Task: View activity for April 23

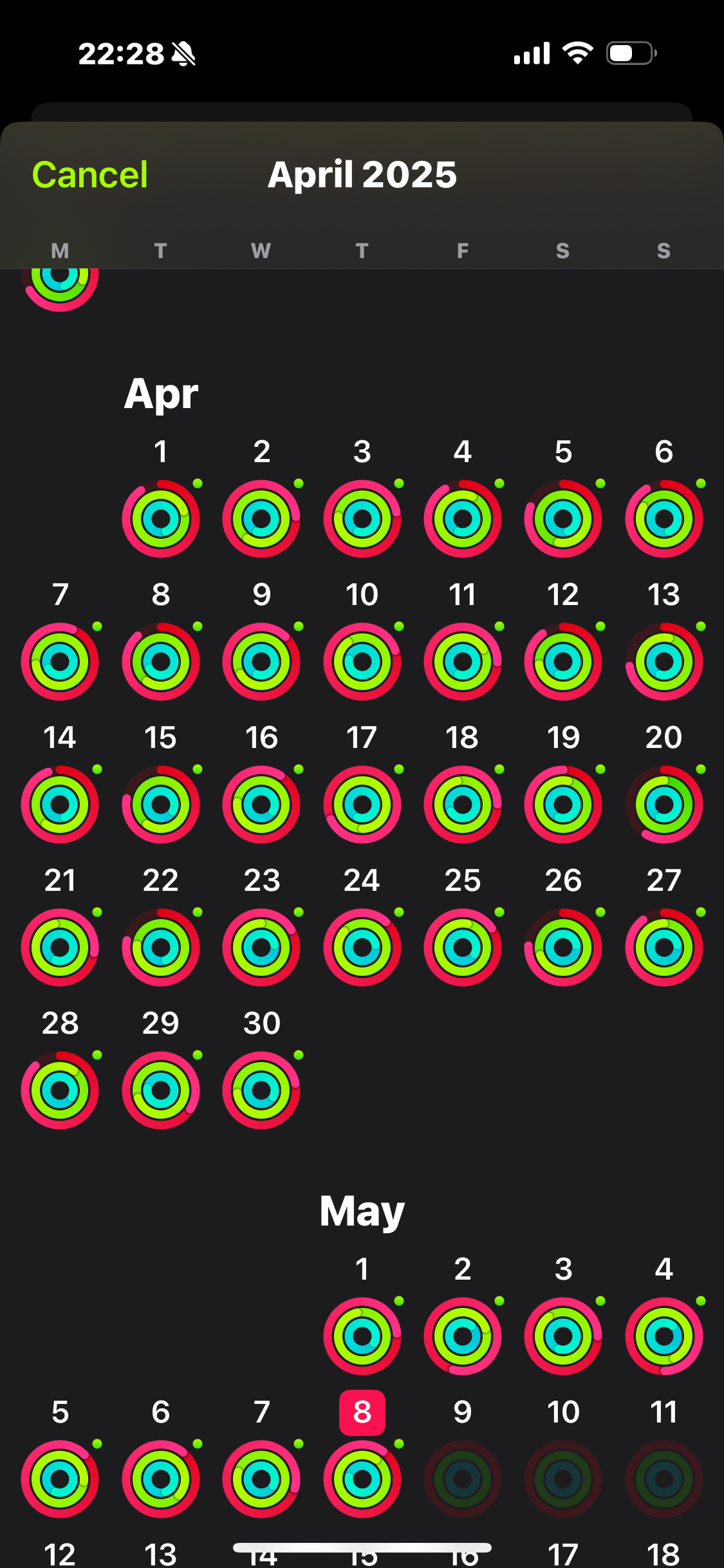Action: click(x=261, y=947)
